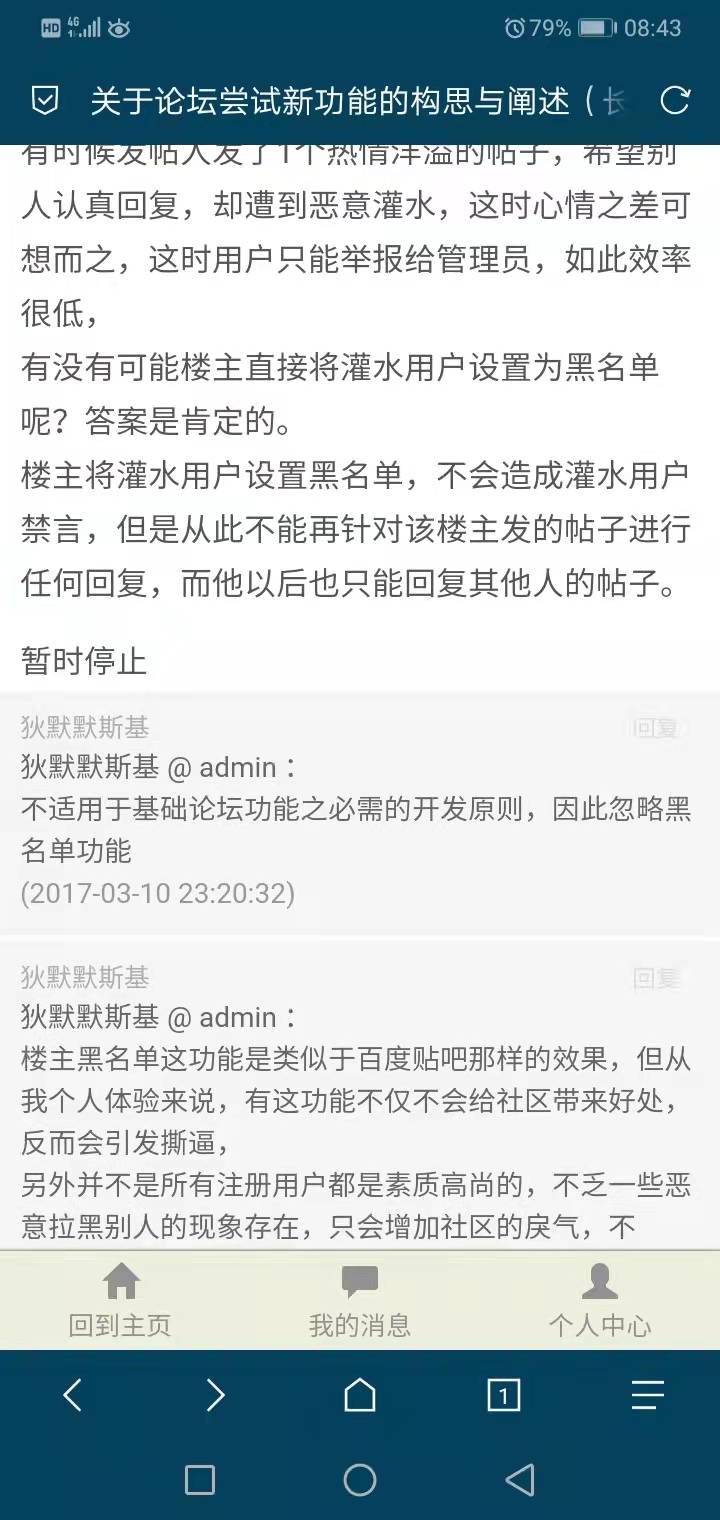Open recent apps with the square button
Viewport: 720px width, 1520px height.
200,1480
